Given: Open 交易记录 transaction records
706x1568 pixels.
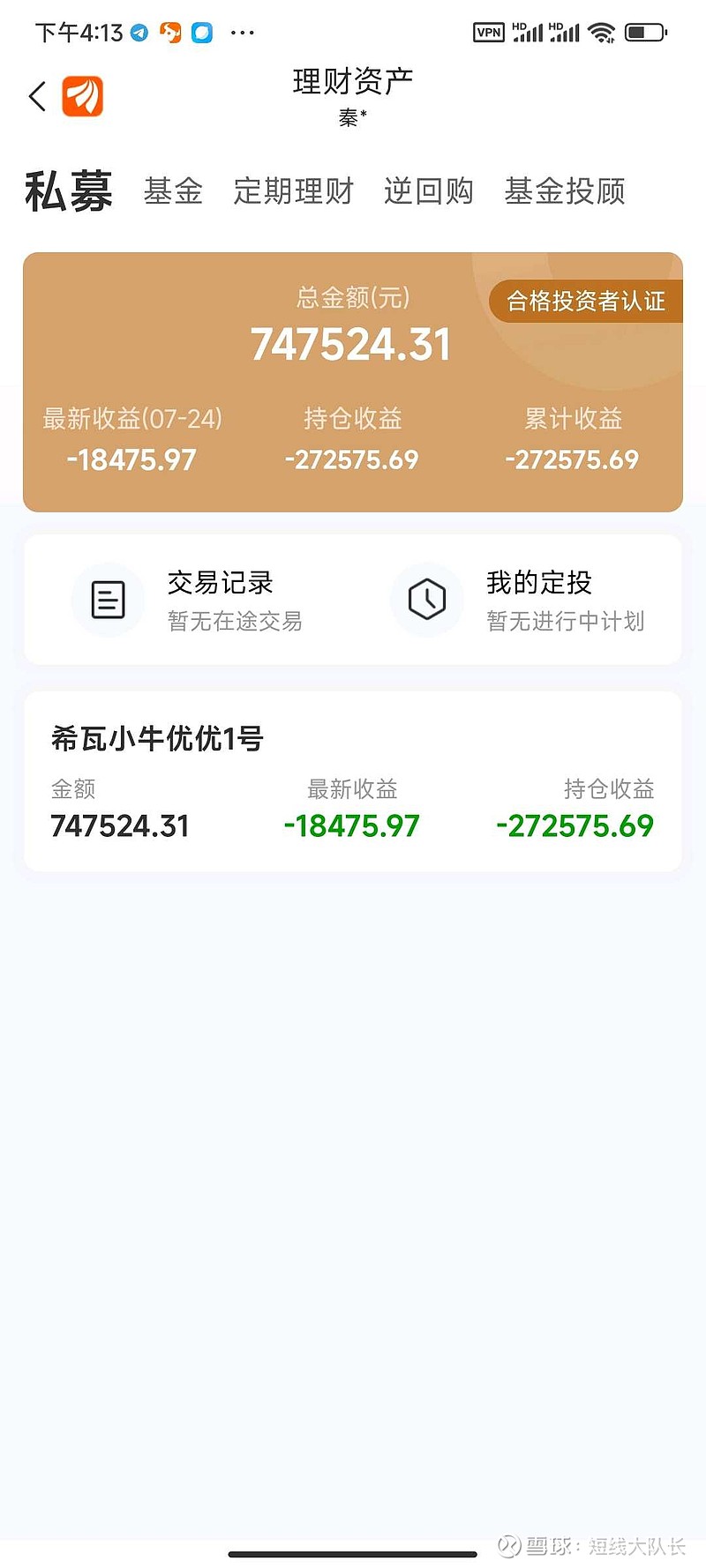Looking at the screenshot, I should tap(189, 600).
